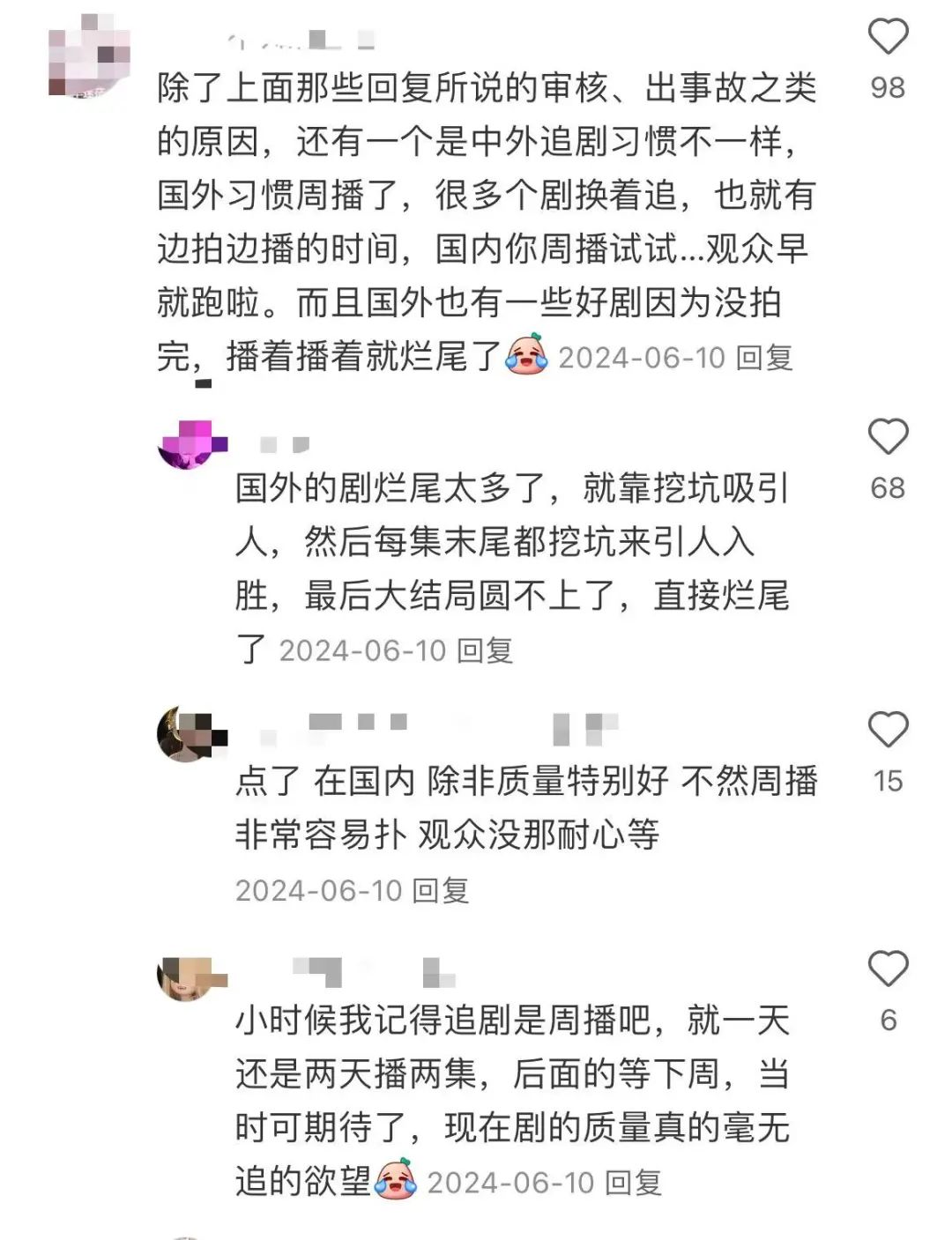Image resolution: width=952 pixels, height=1240 pixels.
Task: Like the comment with 6 likes
Action: click(x=888, y=969)
